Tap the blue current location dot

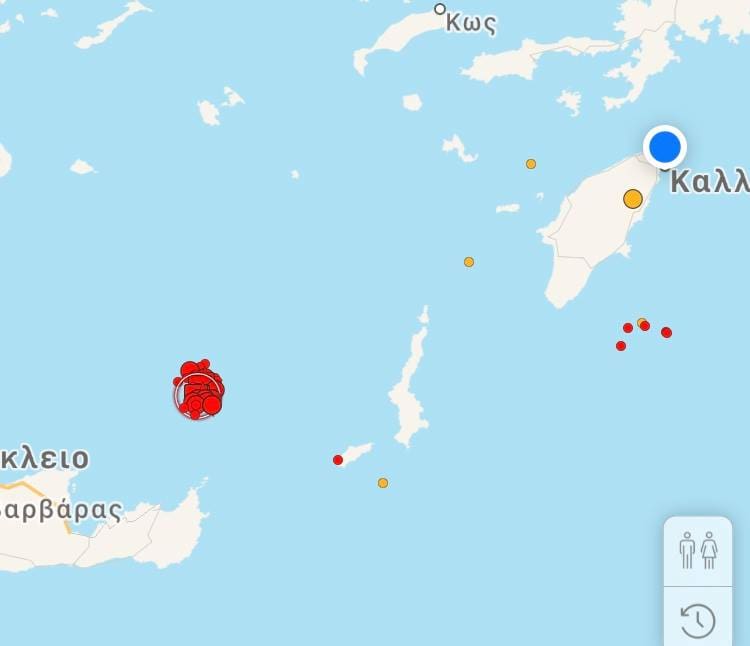click(x=664, y=148)
